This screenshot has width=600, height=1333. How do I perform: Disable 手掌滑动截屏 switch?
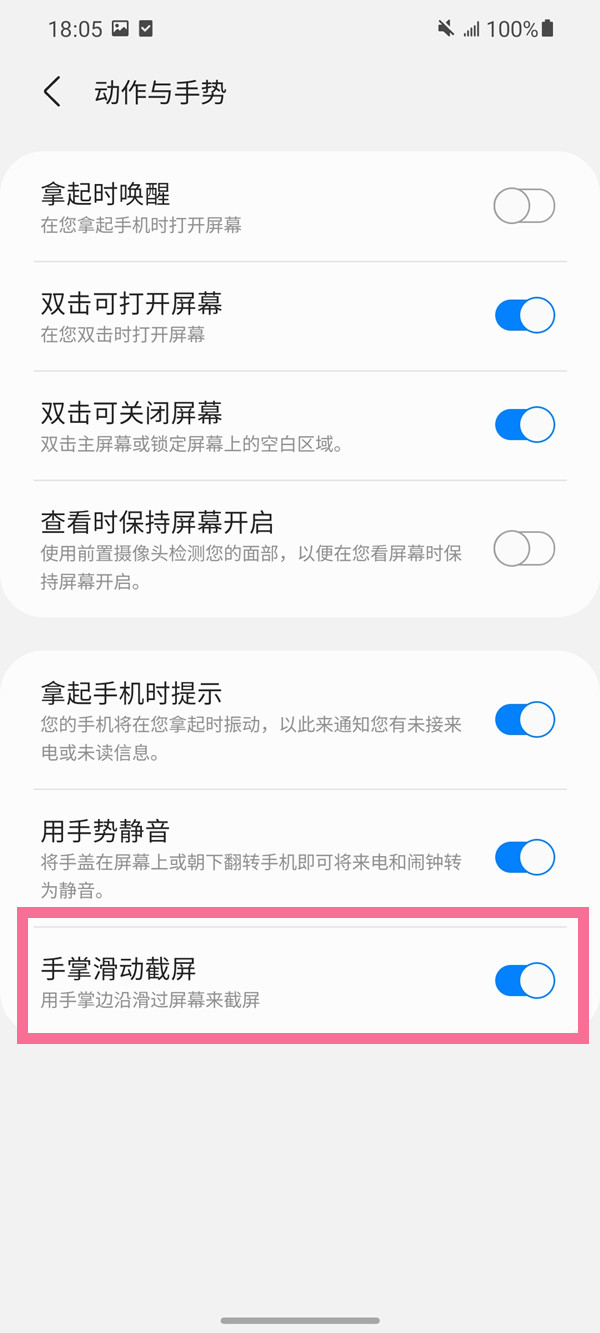[524, 981]
